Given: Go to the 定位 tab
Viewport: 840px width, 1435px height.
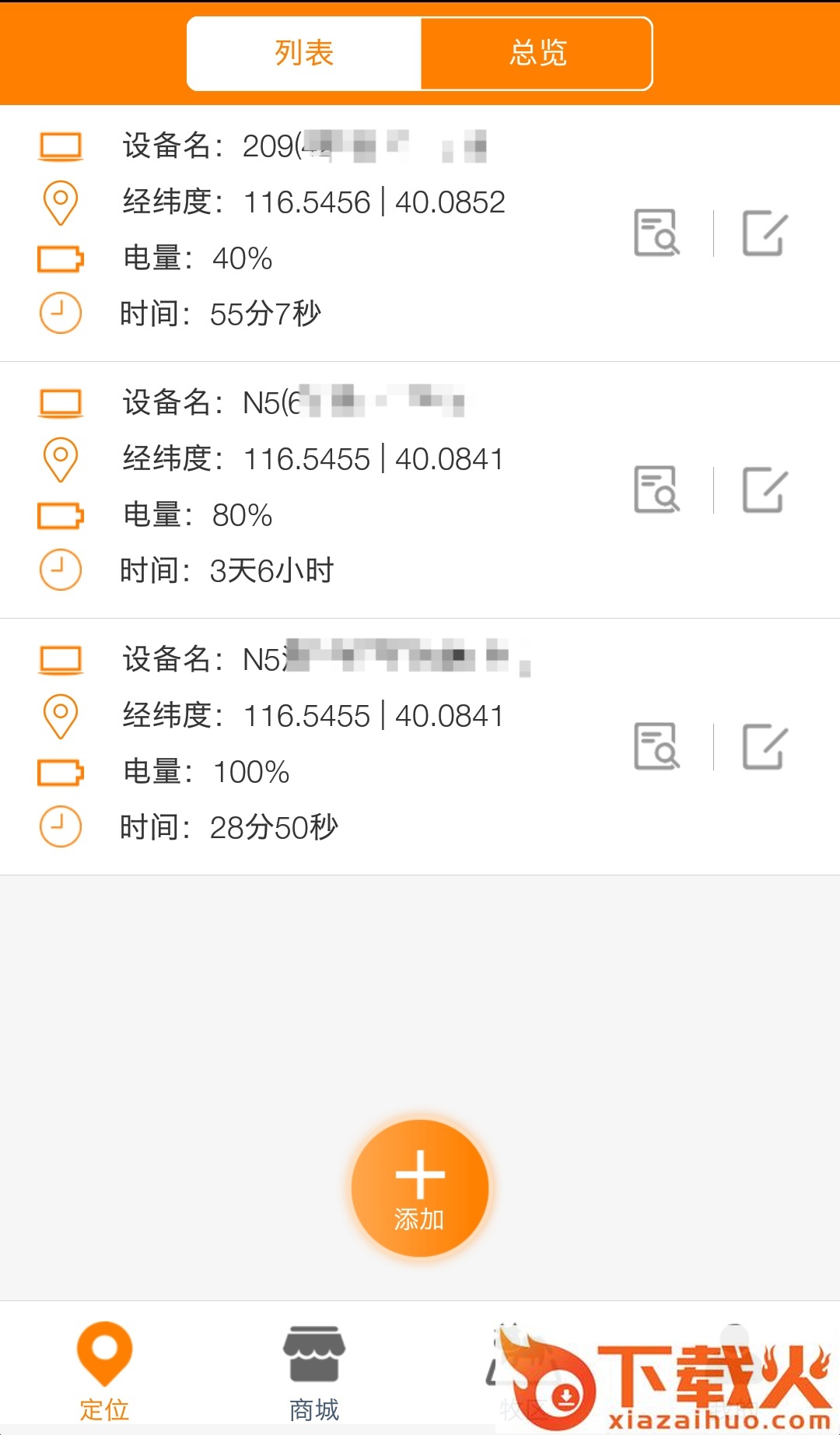Looking at the screenshot, I should click(x=104, y=1371).
